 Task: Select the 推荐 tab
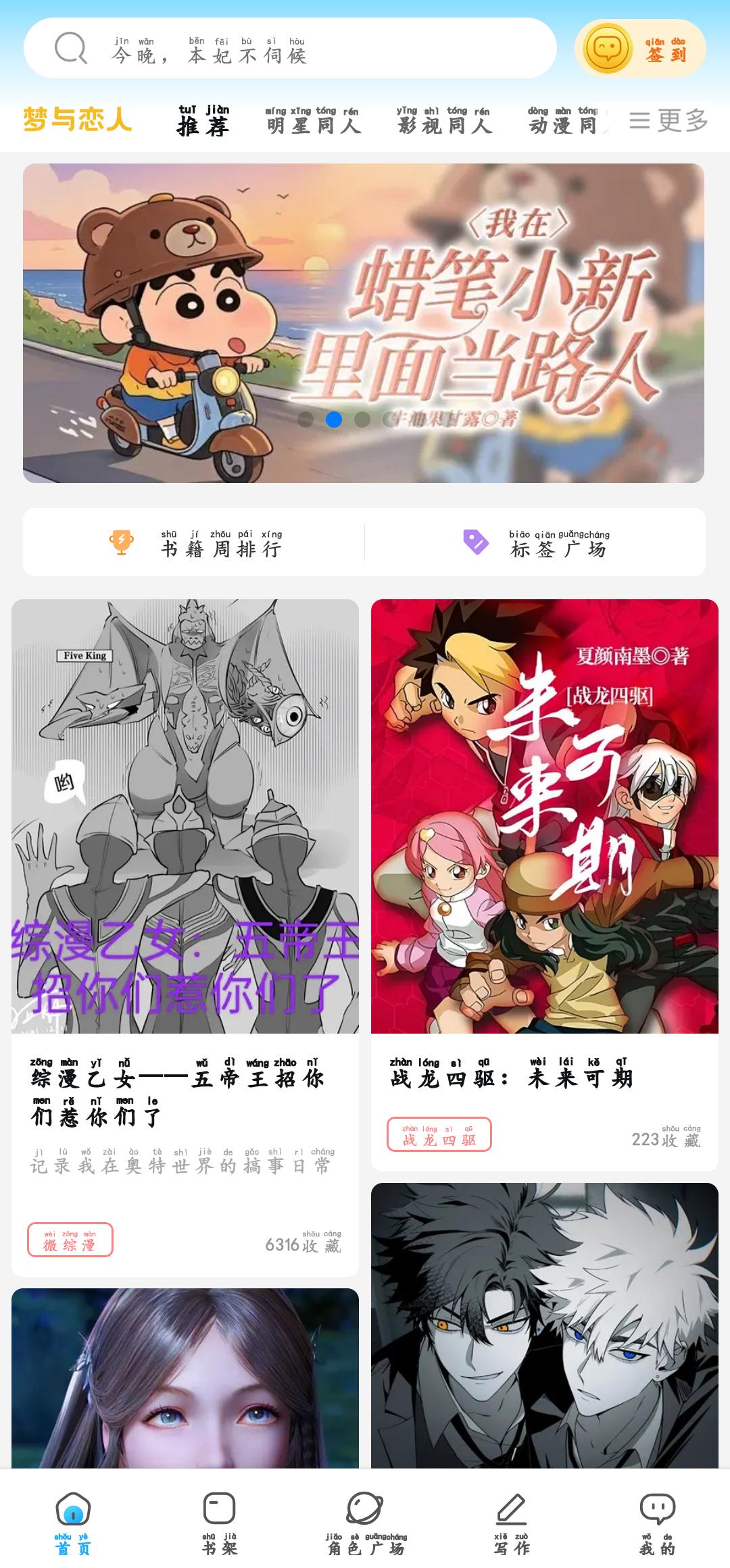tap(203, 121)
